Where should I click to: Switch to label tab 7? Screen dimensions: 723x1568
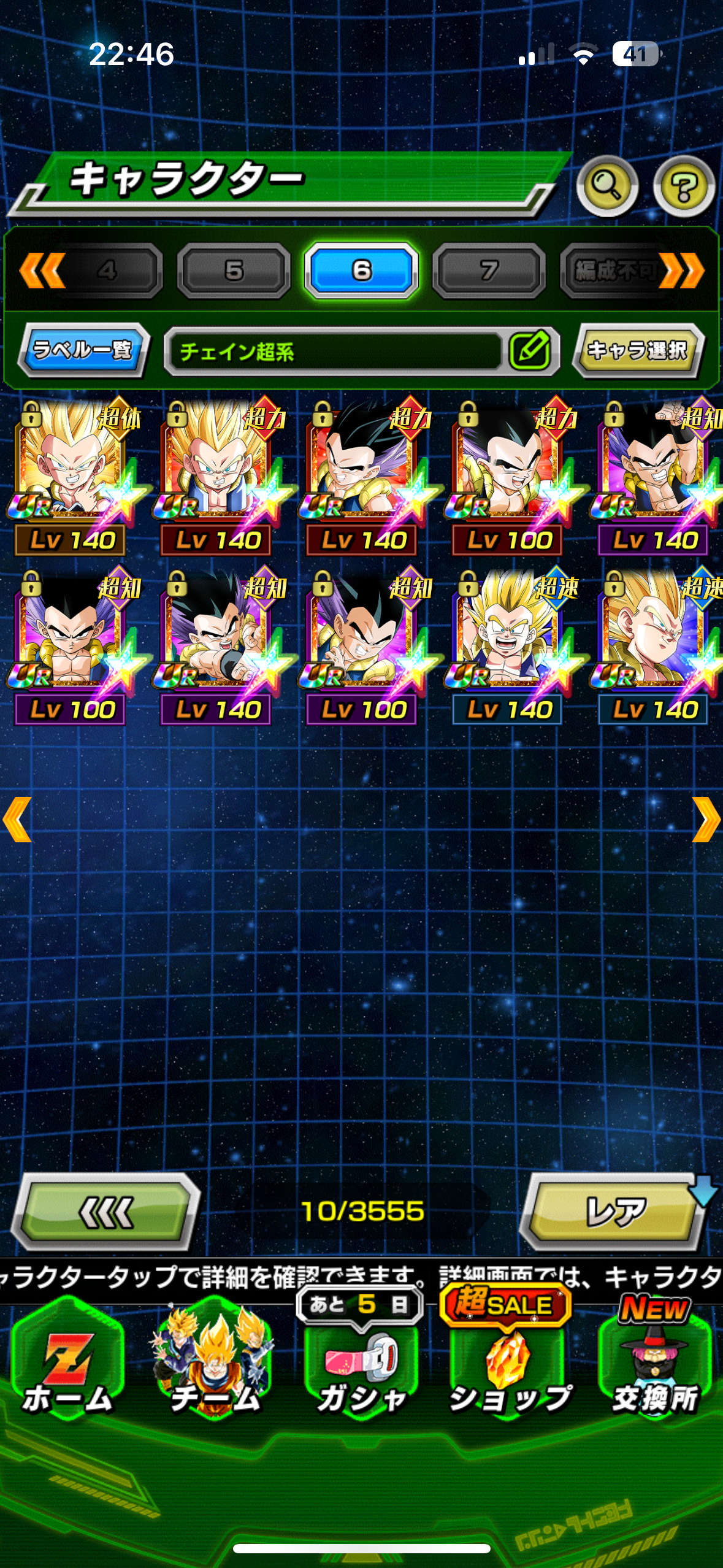(x=489, y=271)
